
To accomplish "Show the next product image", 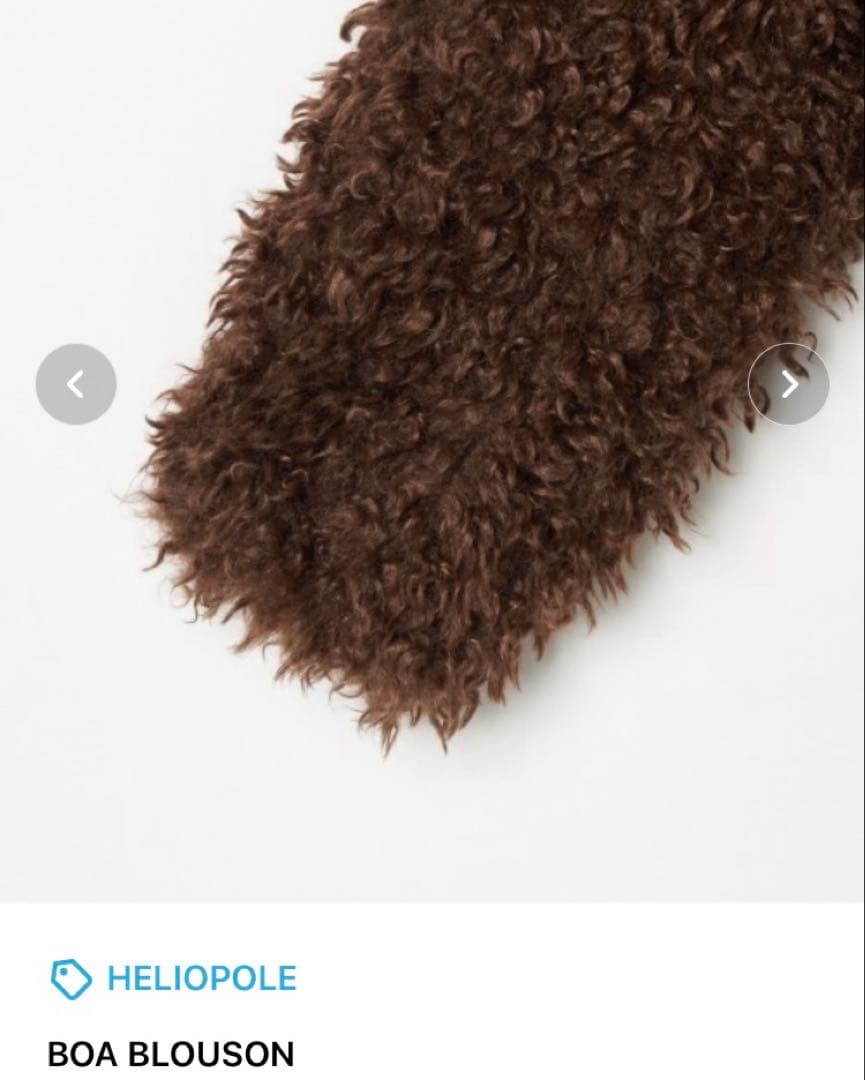I will 788,384.
